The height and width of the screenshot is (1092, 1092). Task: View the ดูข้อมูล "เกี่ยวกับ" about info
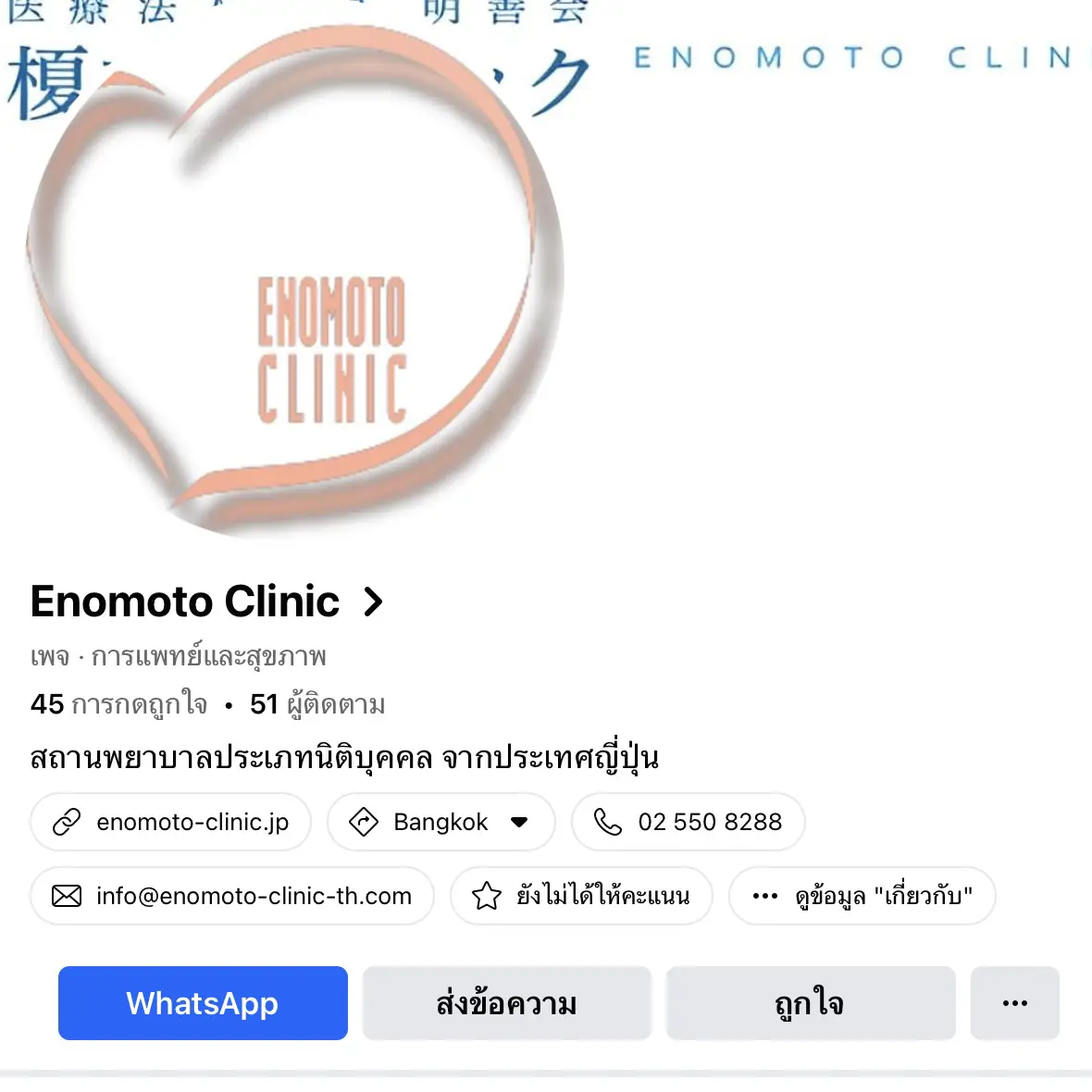(x=862, y=896)
